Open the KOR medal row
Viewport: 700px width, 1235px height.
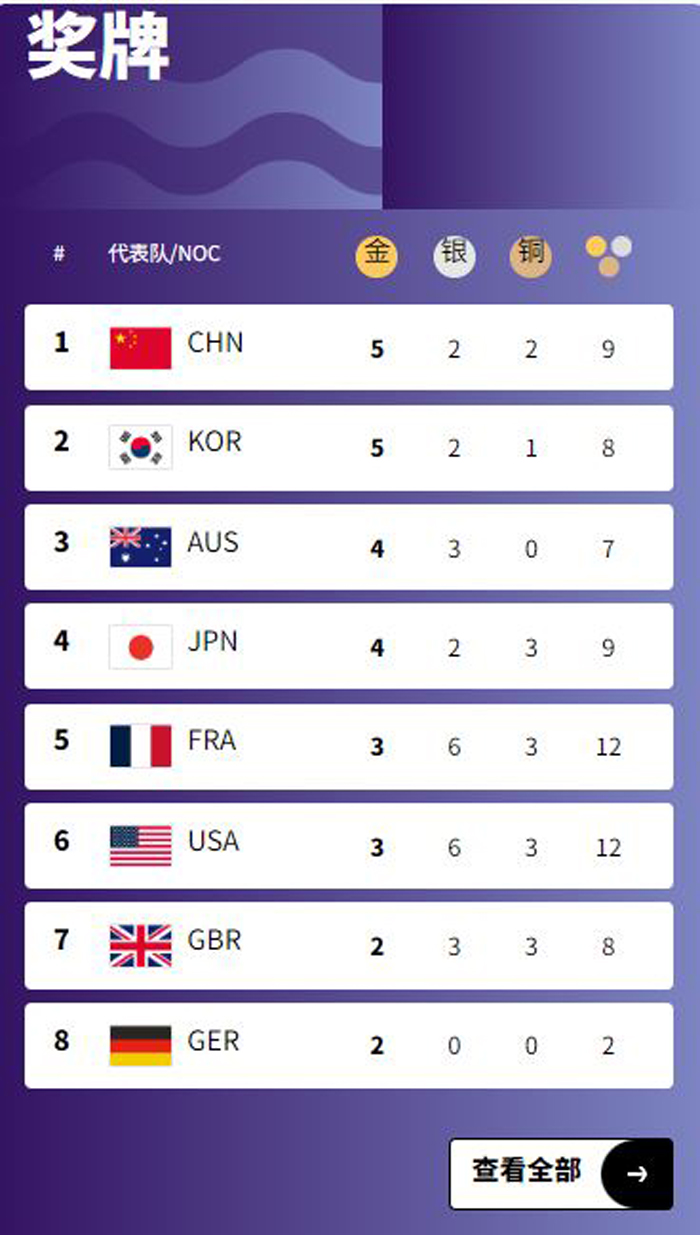[x=349, y=447]
